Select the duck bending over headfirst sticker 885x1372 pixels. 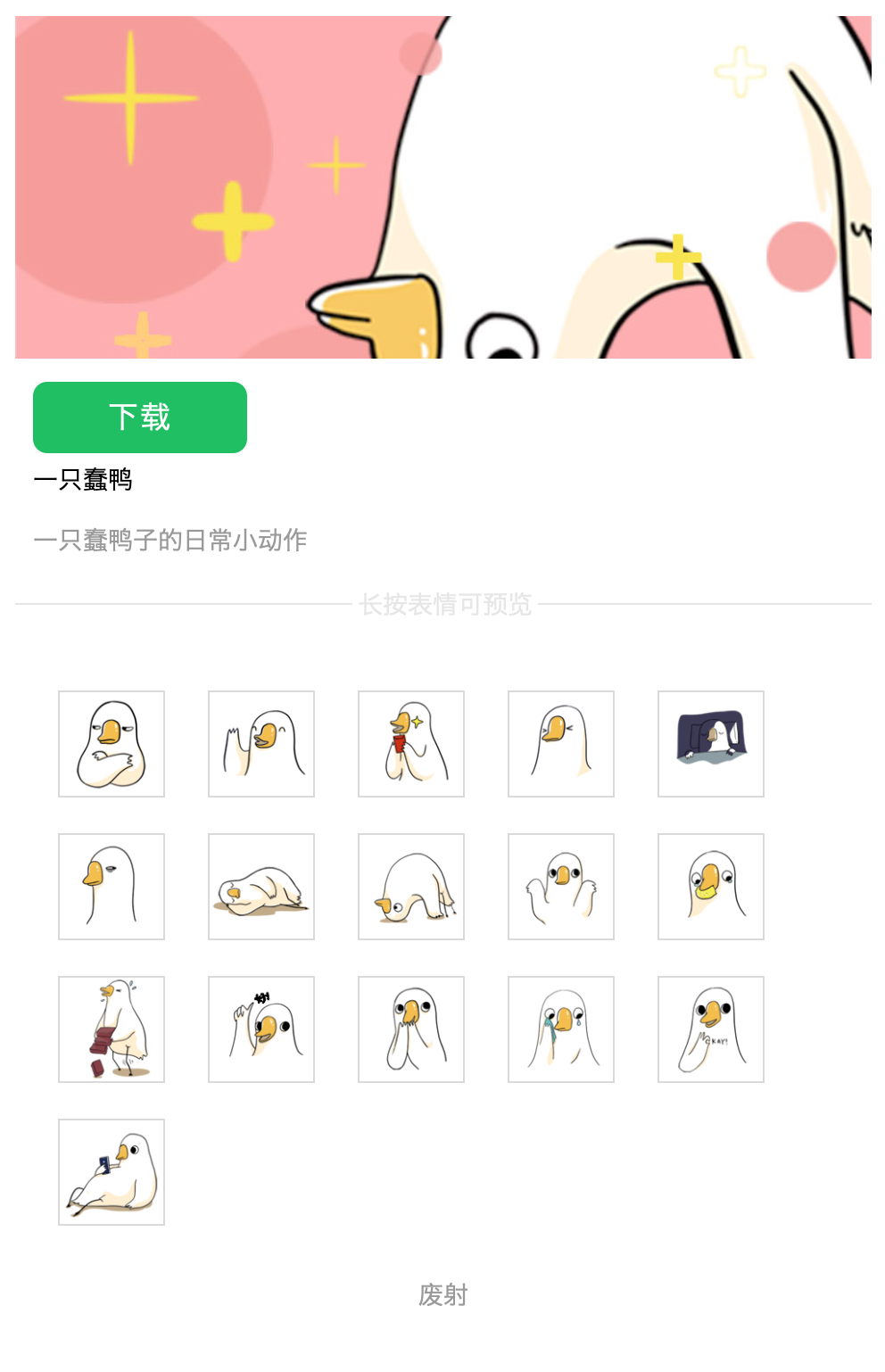[411, 887]
